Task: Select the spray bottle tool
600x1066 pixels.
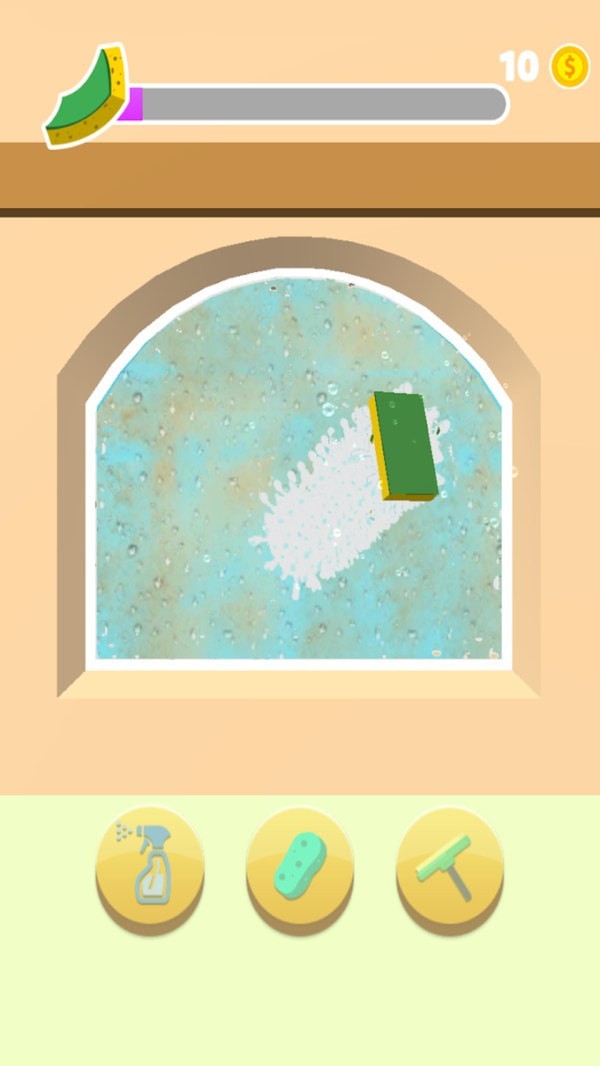Action: tap(150, 866)
